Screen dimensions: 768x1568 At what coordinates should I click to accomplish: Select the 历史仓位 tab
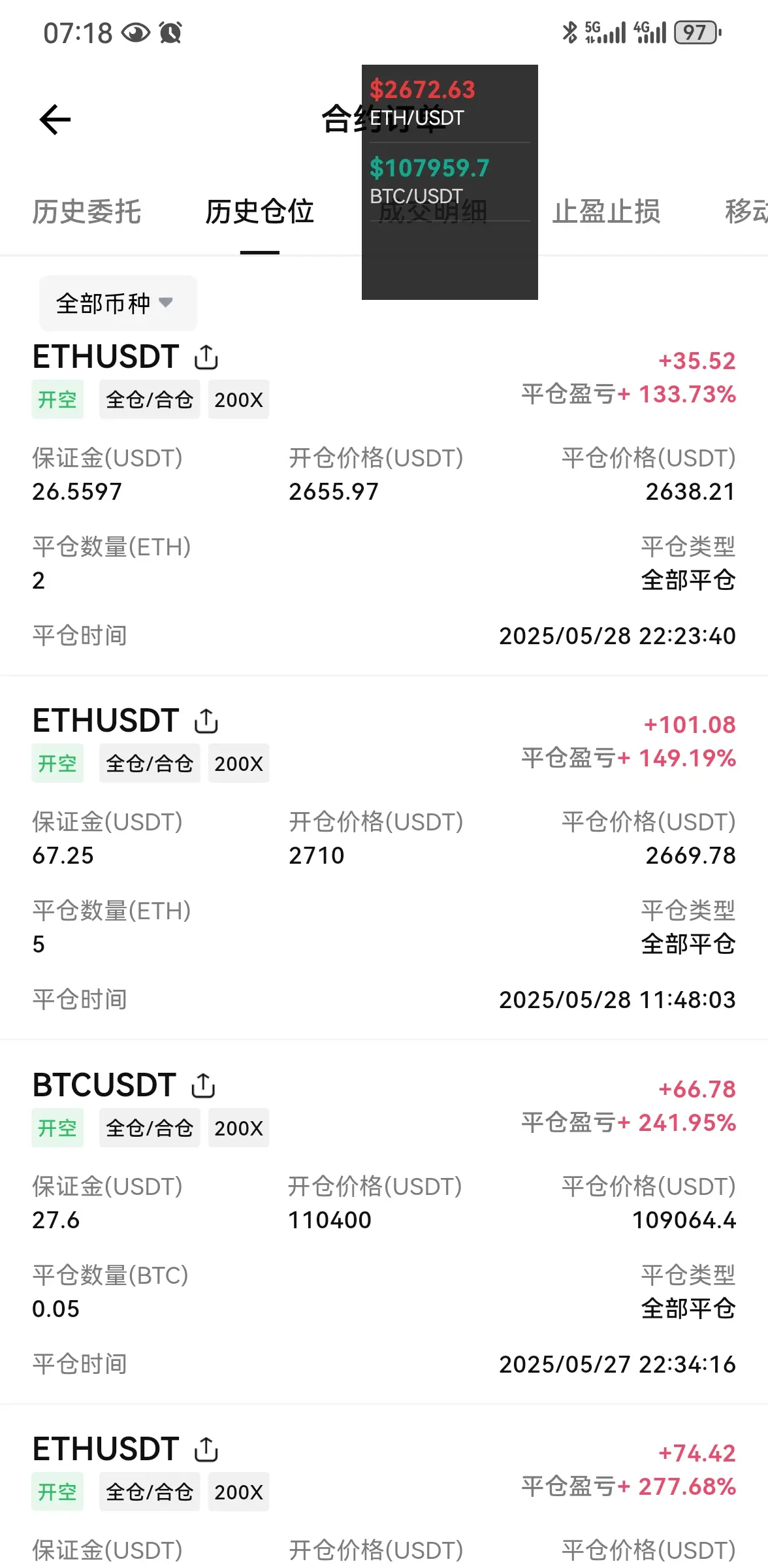pyautogui.click(x=259, y=212)
